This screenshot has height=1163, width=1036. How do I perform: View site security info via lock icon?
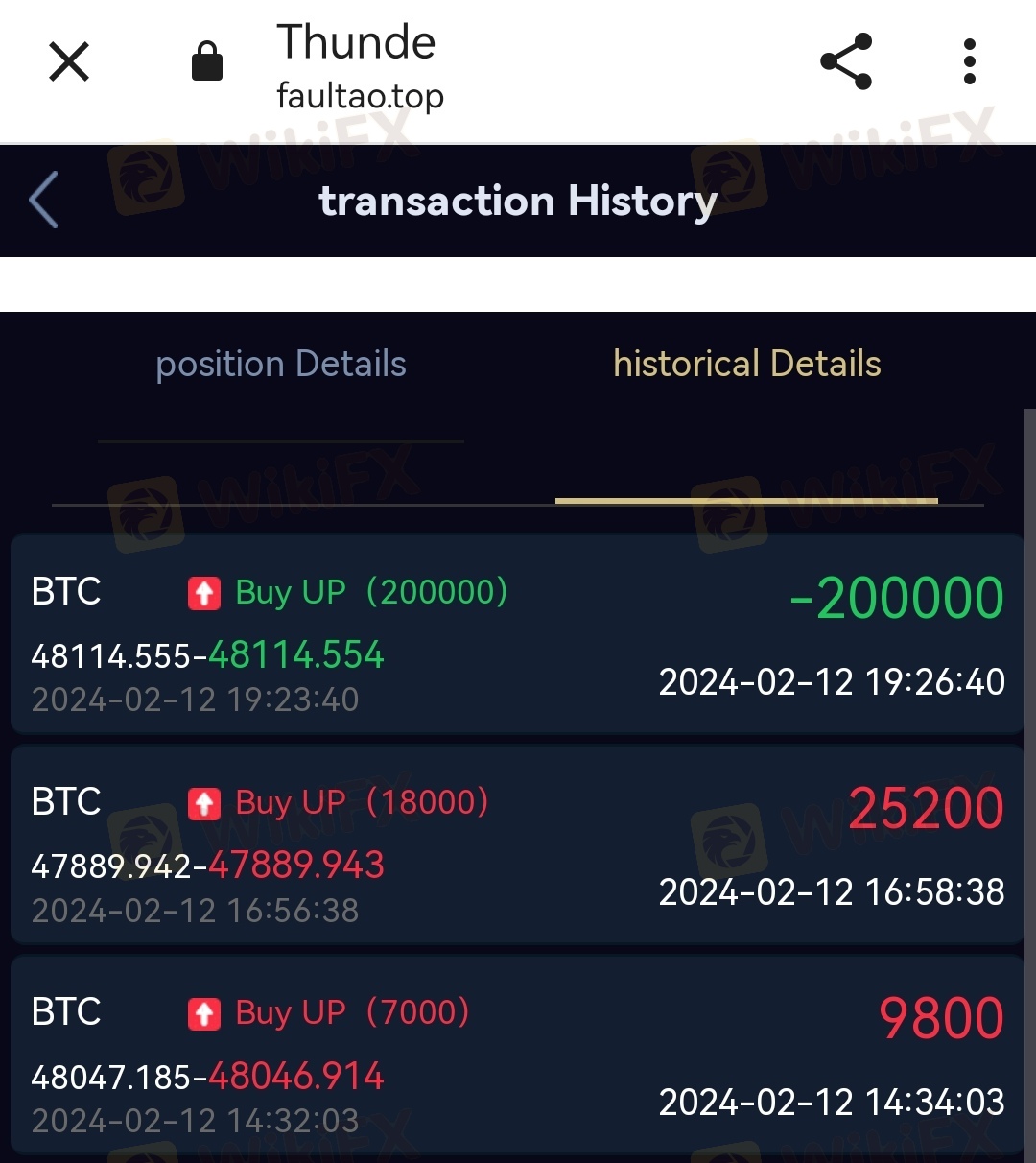[x=206, y=62]
